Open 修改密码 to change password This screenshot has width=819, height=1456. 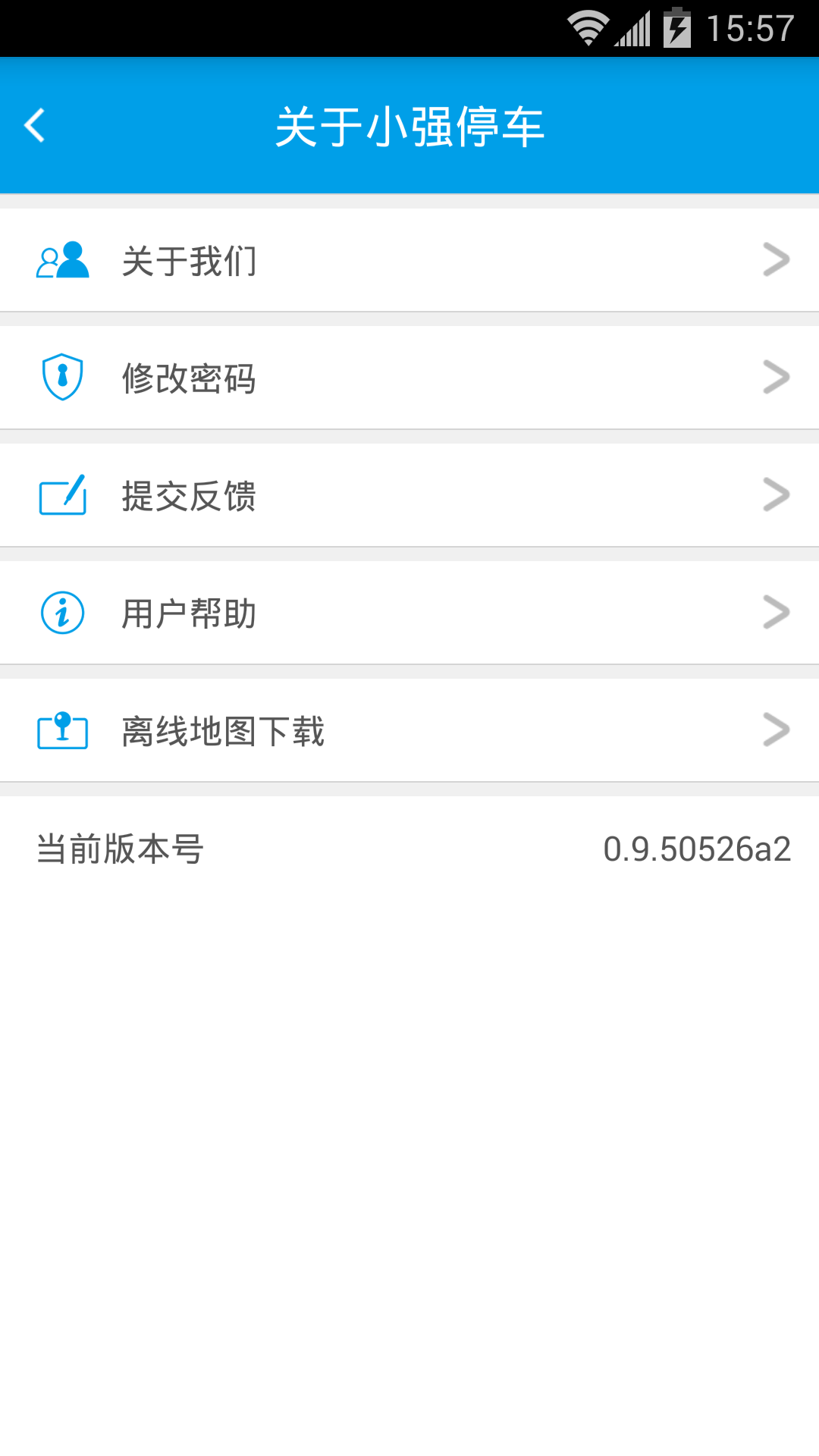[409, 378]
